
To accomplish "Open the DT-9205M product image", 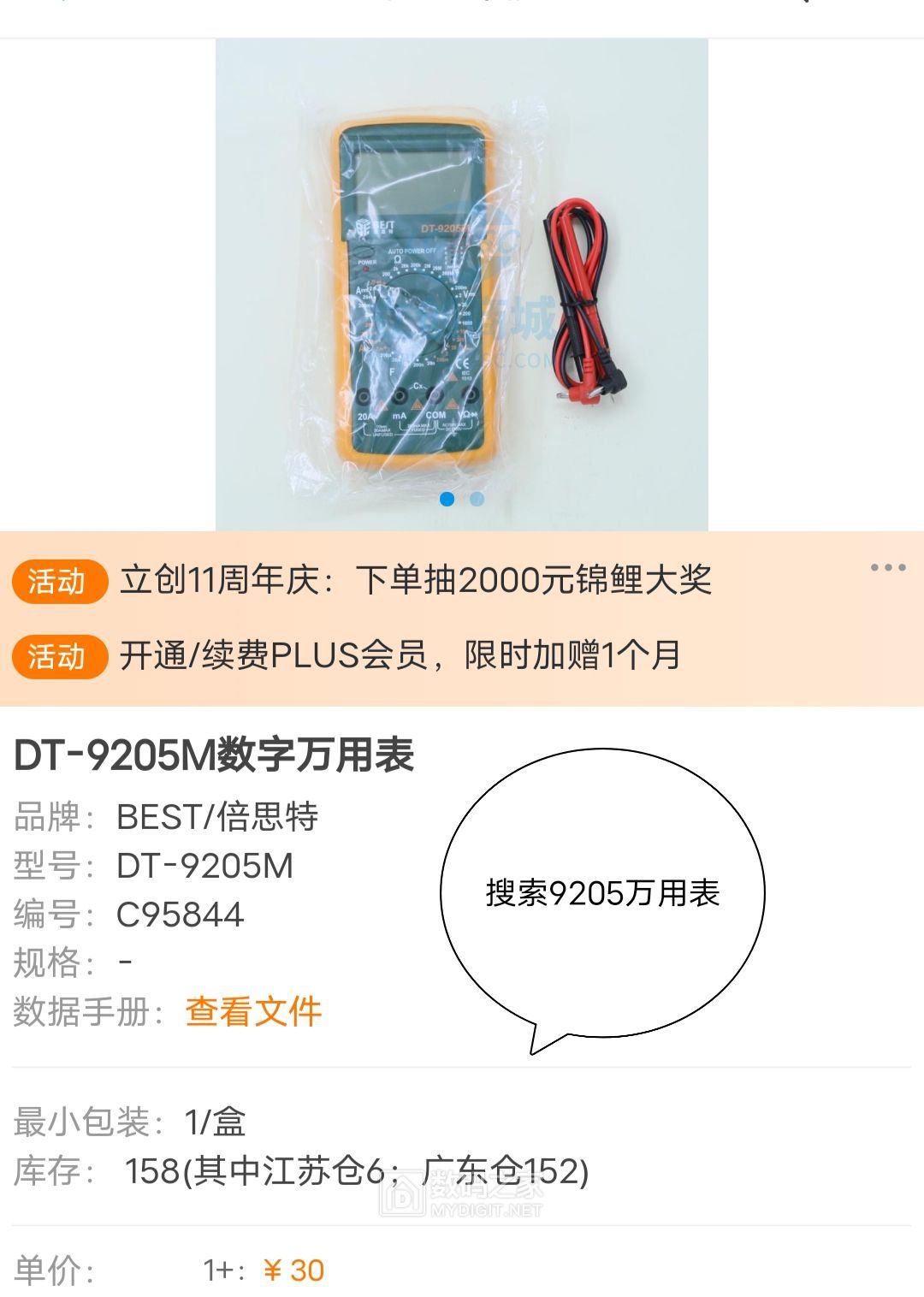I will click(x=462, y=282).
